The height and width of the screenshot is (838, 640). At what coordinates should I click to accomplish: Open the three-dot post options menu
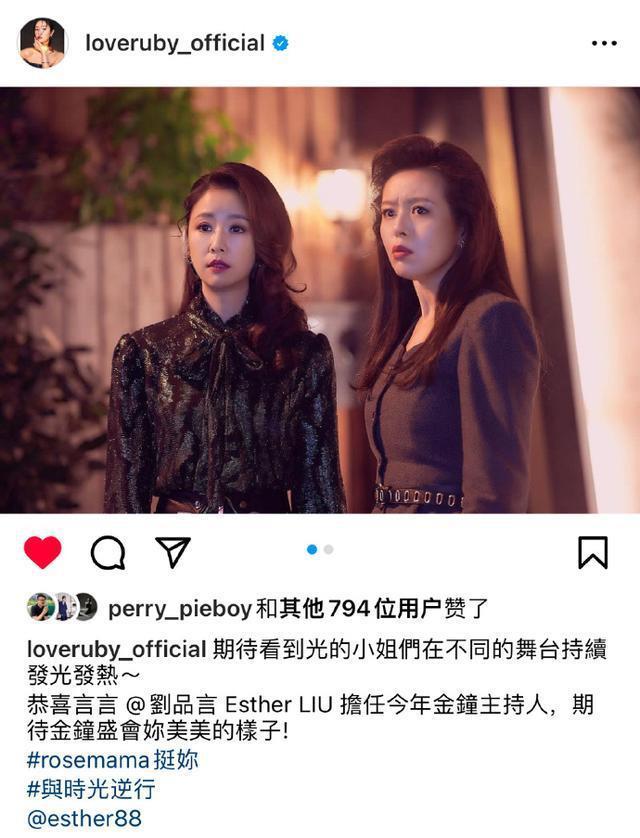click(604, 44)
